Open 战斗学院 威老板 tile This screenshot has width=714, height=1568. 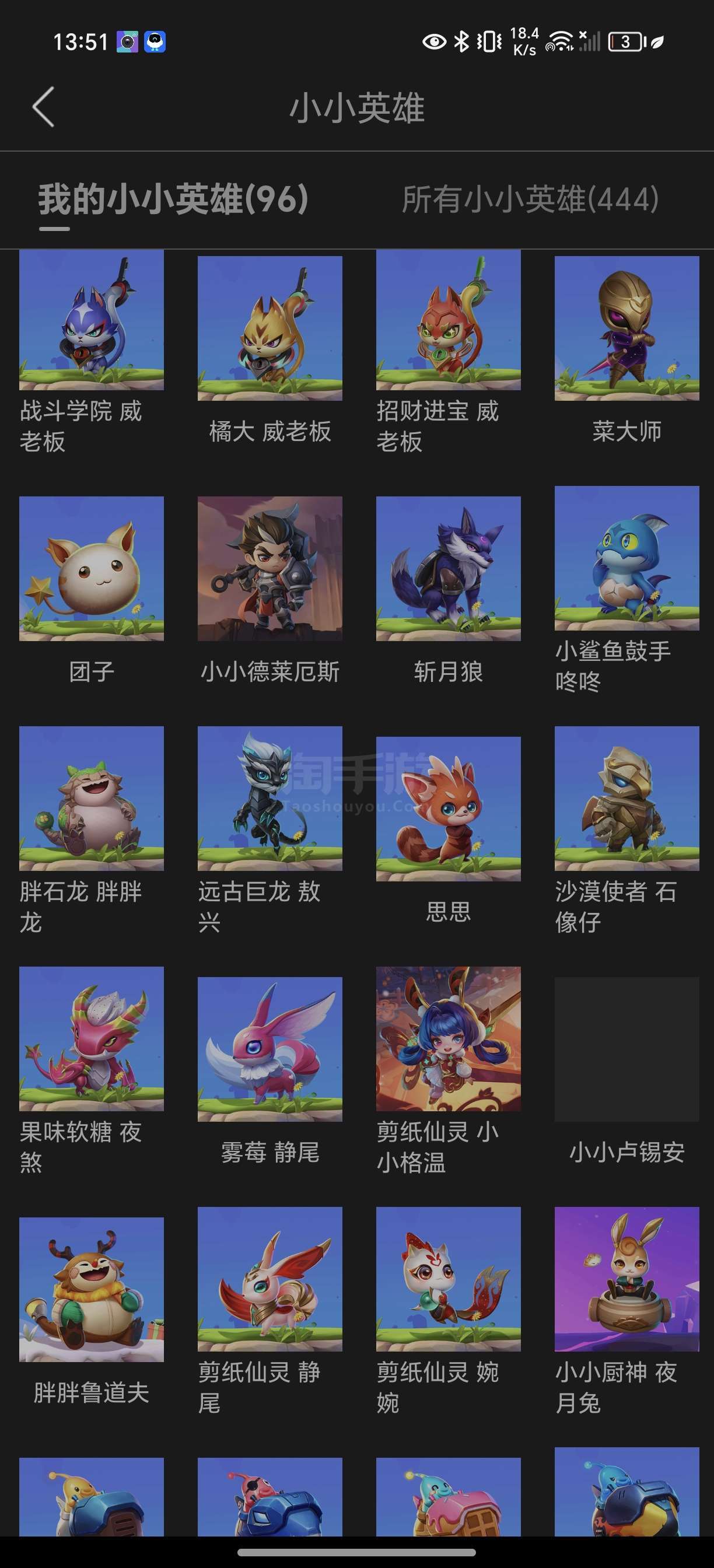pos(92,352)
